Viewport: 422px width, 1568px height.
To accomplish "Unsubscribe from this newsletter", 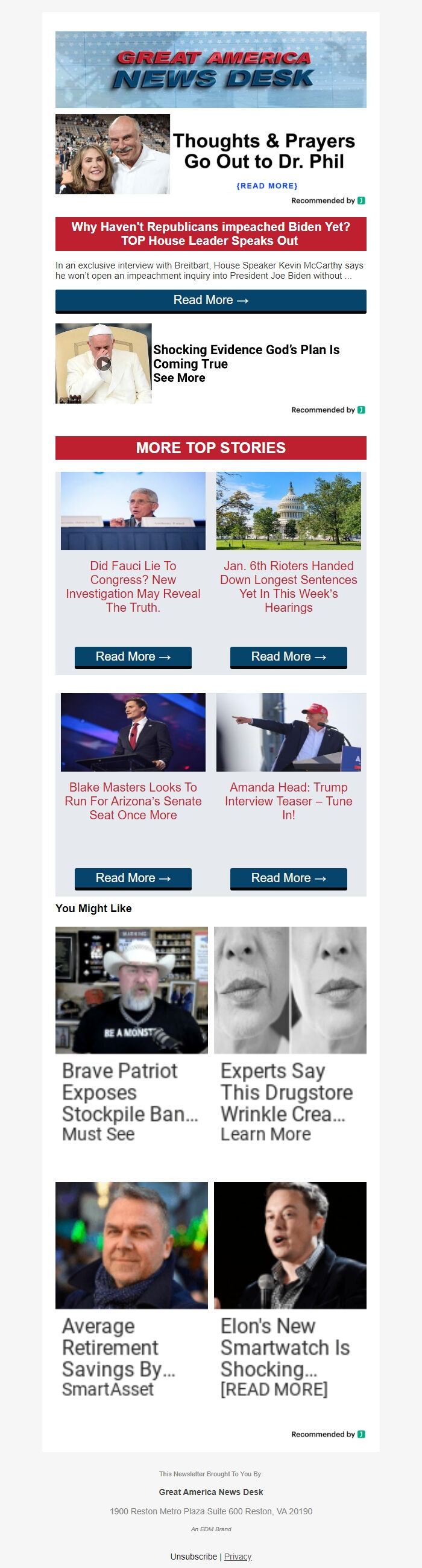I will 194,1557.
